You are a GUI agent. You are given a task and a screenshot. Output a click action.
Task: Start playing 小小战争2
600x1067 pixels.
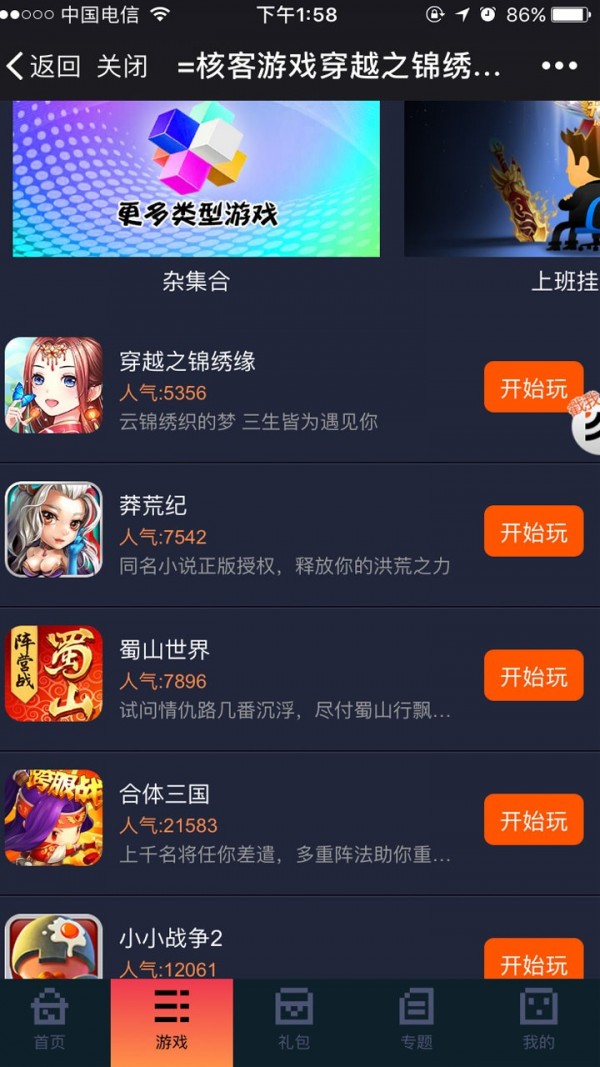533,960
